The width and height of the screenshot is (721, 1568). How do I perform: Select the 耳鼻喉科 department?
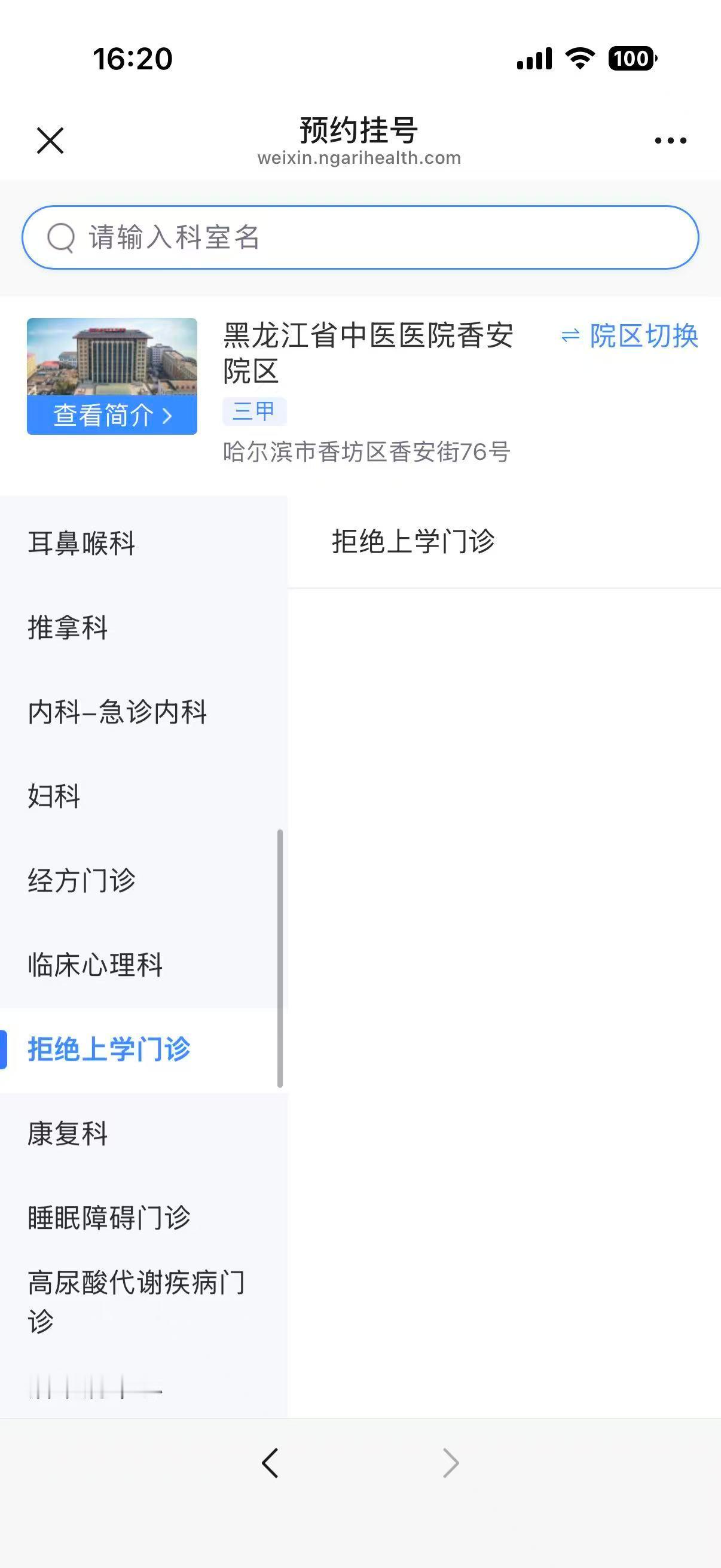83,544
